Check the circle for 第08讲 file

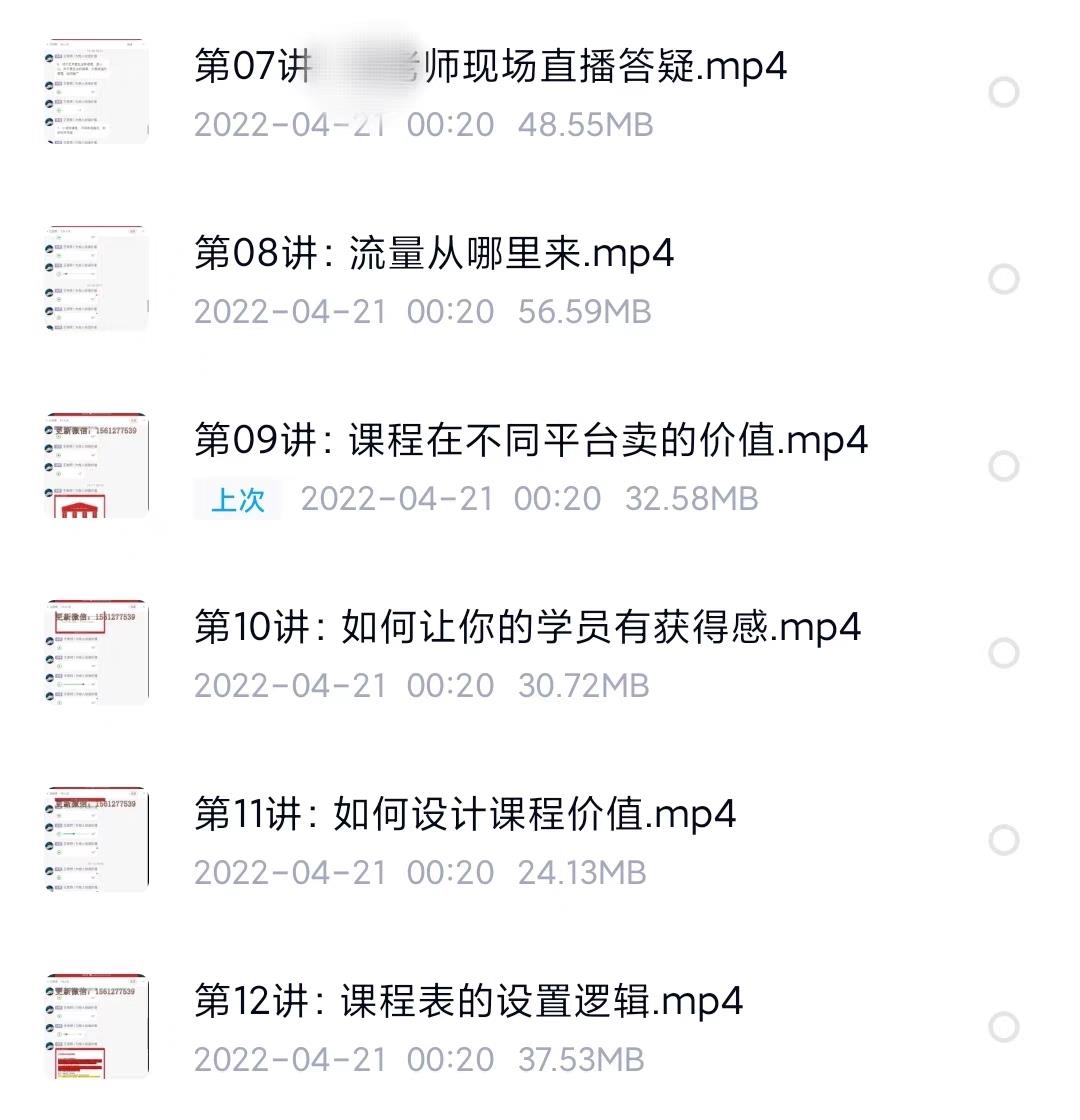1003,280
